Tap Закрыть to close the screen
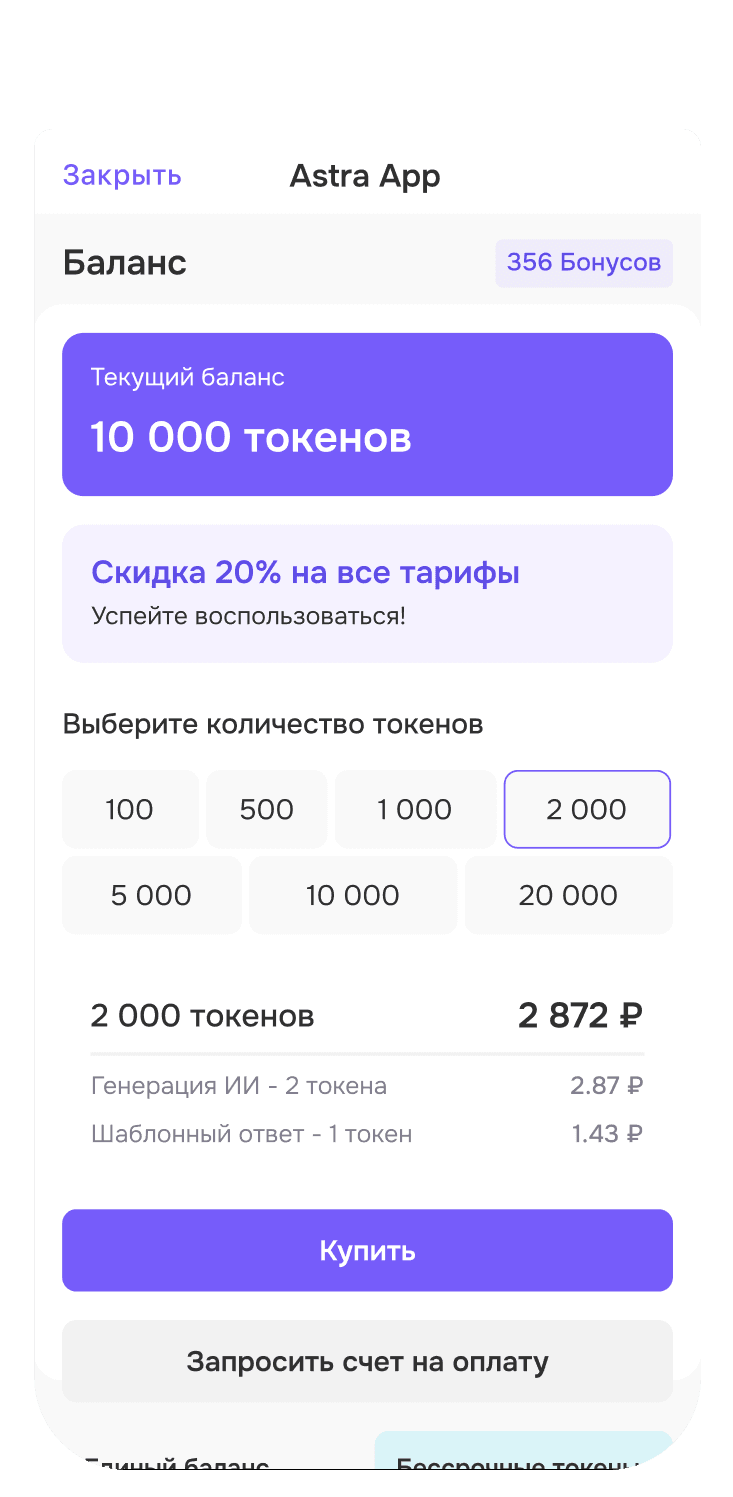 122,176
